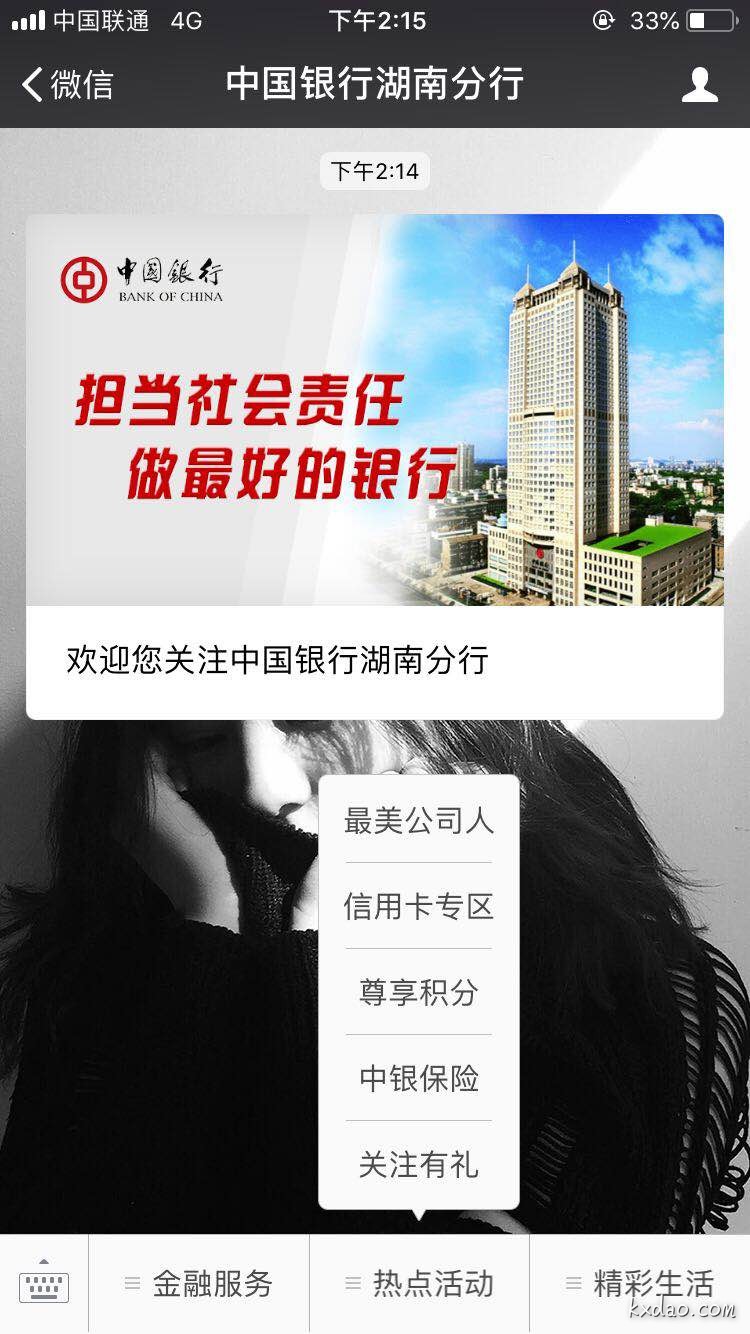The width and height of the screenshot is (750, 1334).
Task: Open the account profile icon
Action: click(x=699, y=85)
